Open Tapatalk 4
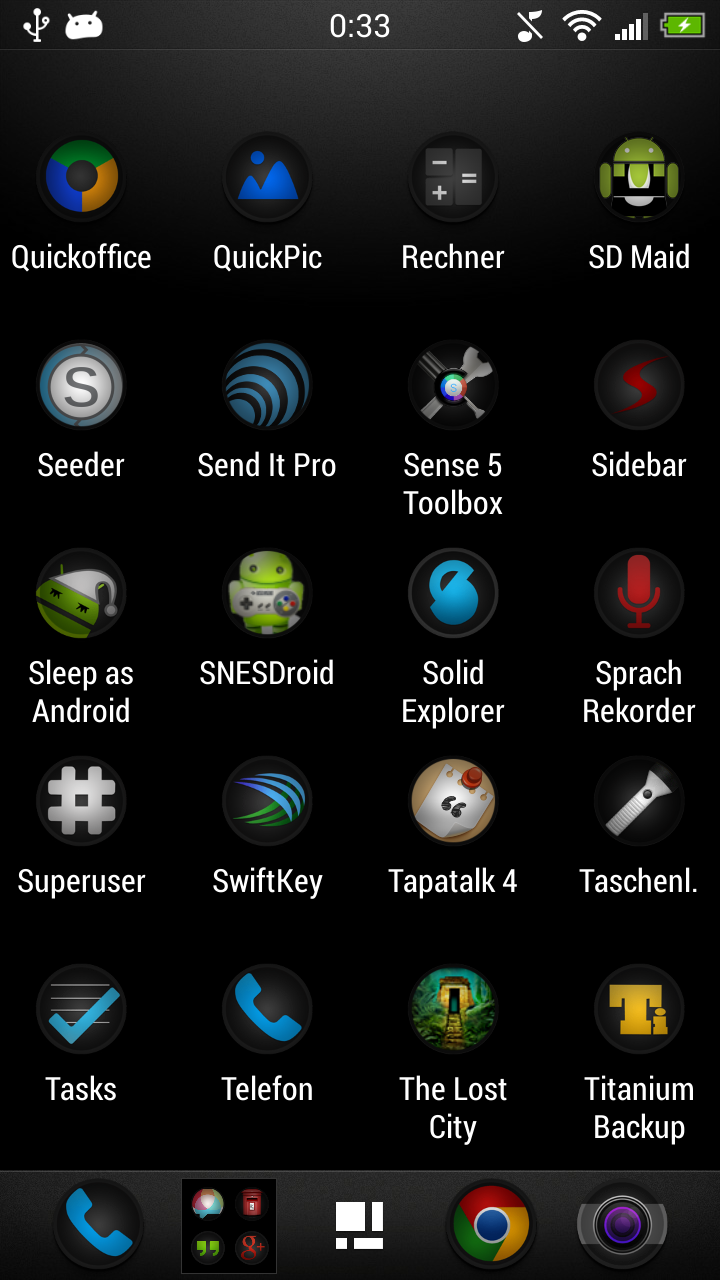Image resolution: width=720 pixels, height=1280 pixels. pos(453,802)
